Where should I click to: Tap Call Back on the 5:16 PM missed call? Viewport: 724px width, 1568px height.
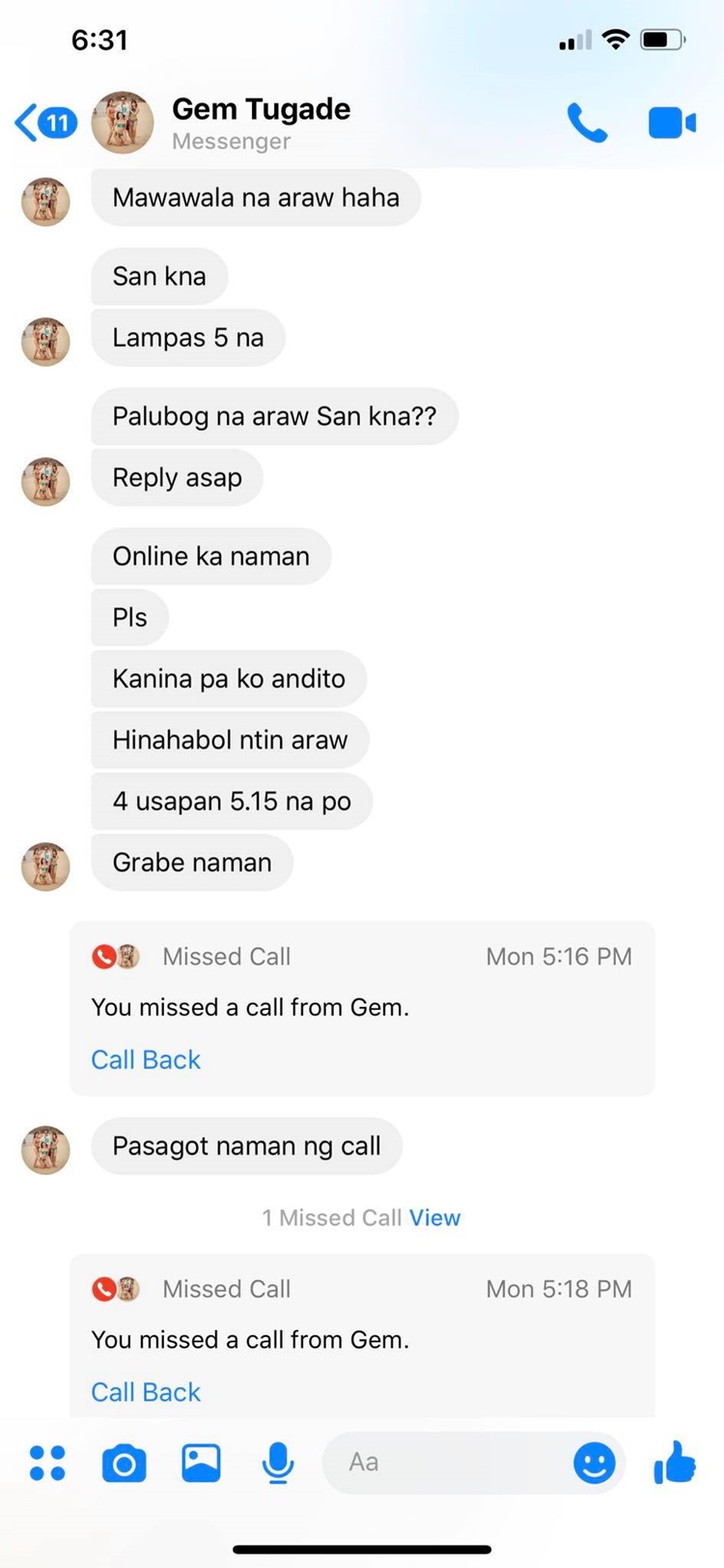pyautogui.click(x=146, y=1059)
